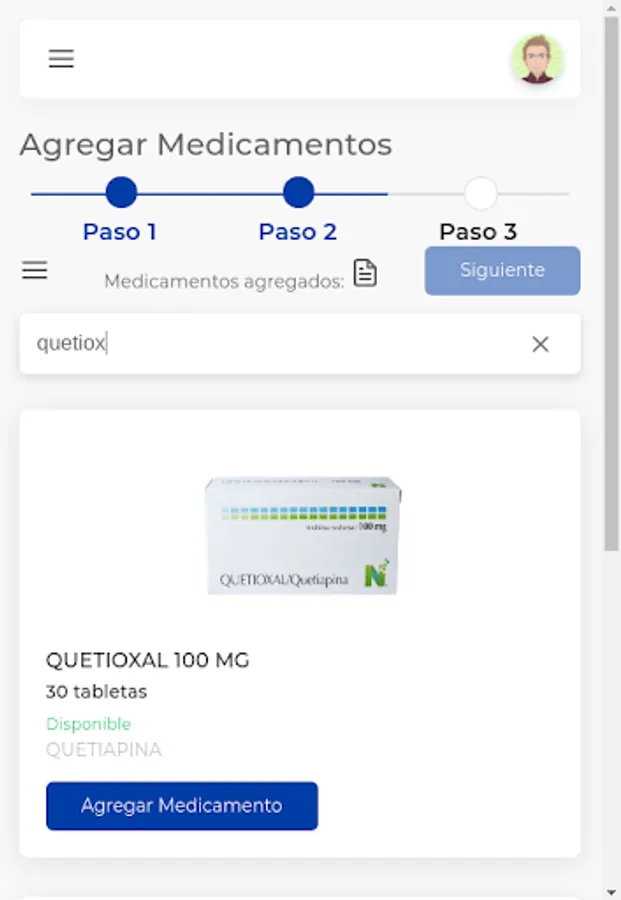Open the user profile avatar

tap(537, 60)
